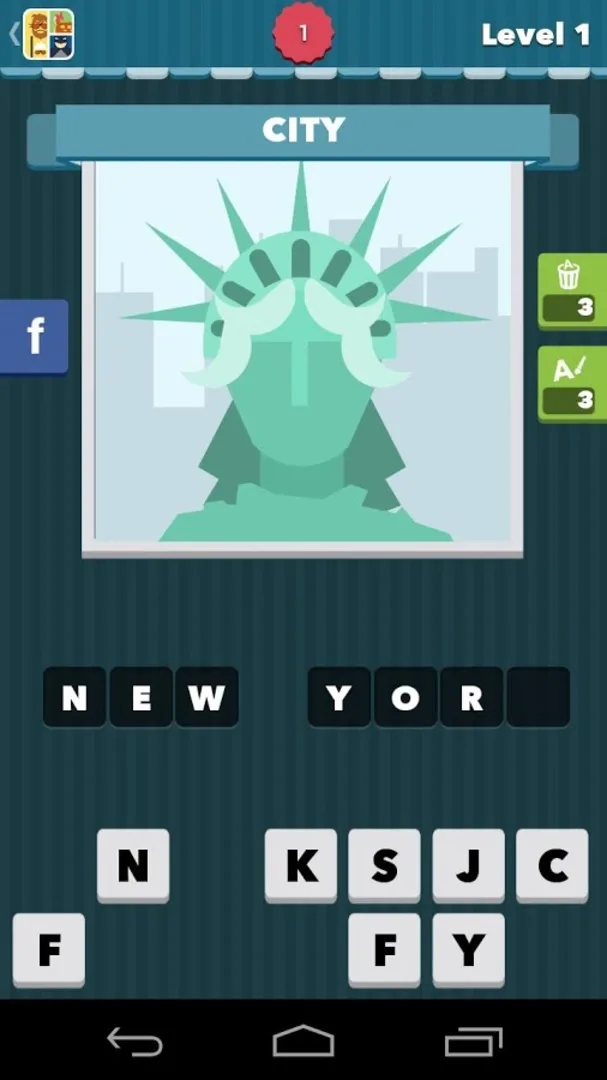Share on Facebook using the side button
This screenshot has width=607, height=1080.
pos(34,337)
